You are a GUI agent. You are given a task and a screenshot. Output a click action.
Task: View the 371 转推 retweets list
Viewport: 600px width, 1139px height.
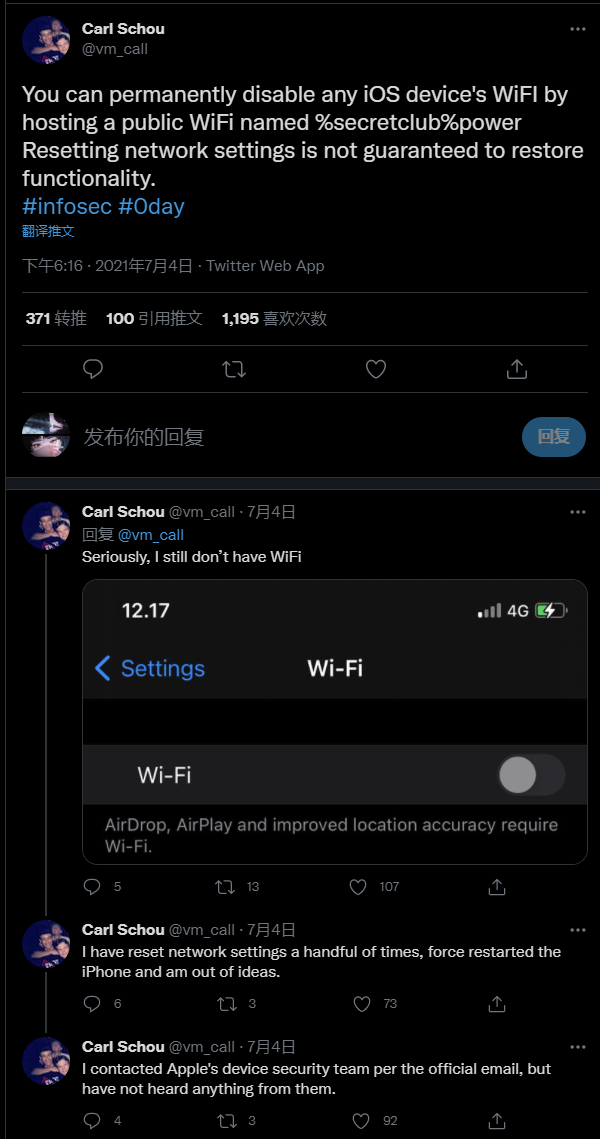coord(56,318)
